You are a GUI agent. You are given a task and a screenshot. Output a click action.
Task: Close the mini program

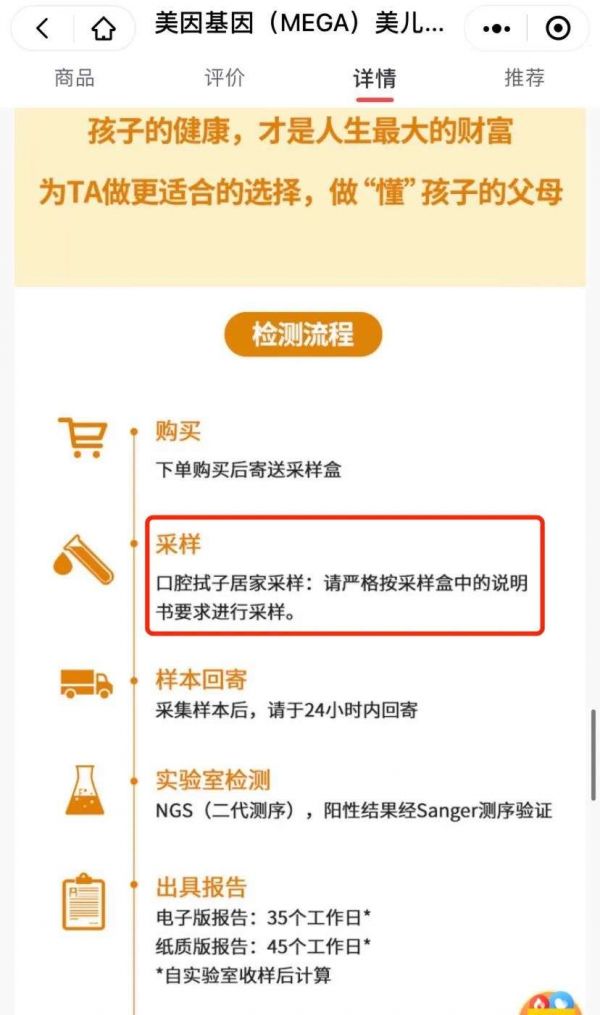coord(557,28)
